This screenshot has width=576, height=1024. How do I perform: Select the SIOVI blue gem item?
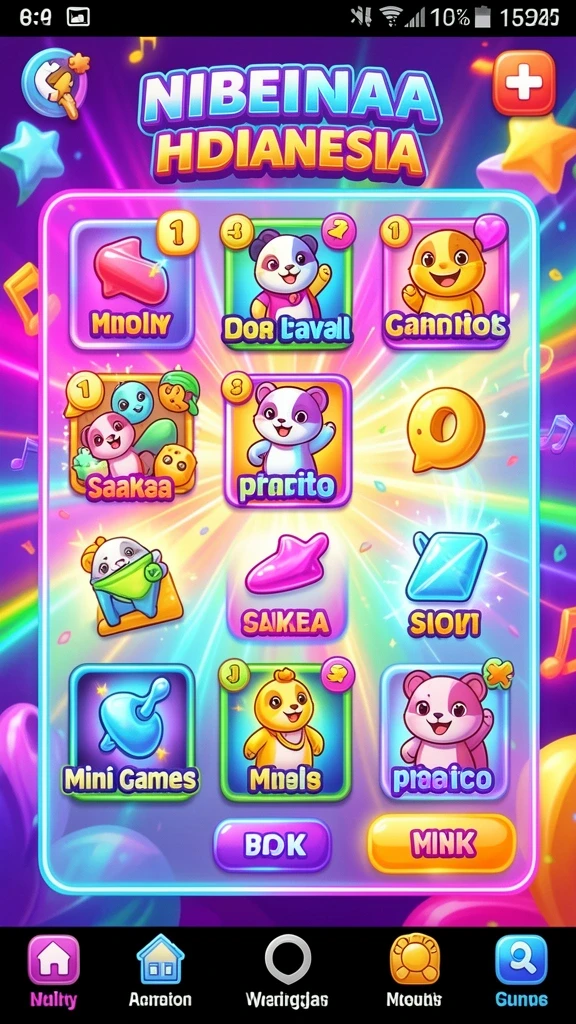tap(445, 584)
